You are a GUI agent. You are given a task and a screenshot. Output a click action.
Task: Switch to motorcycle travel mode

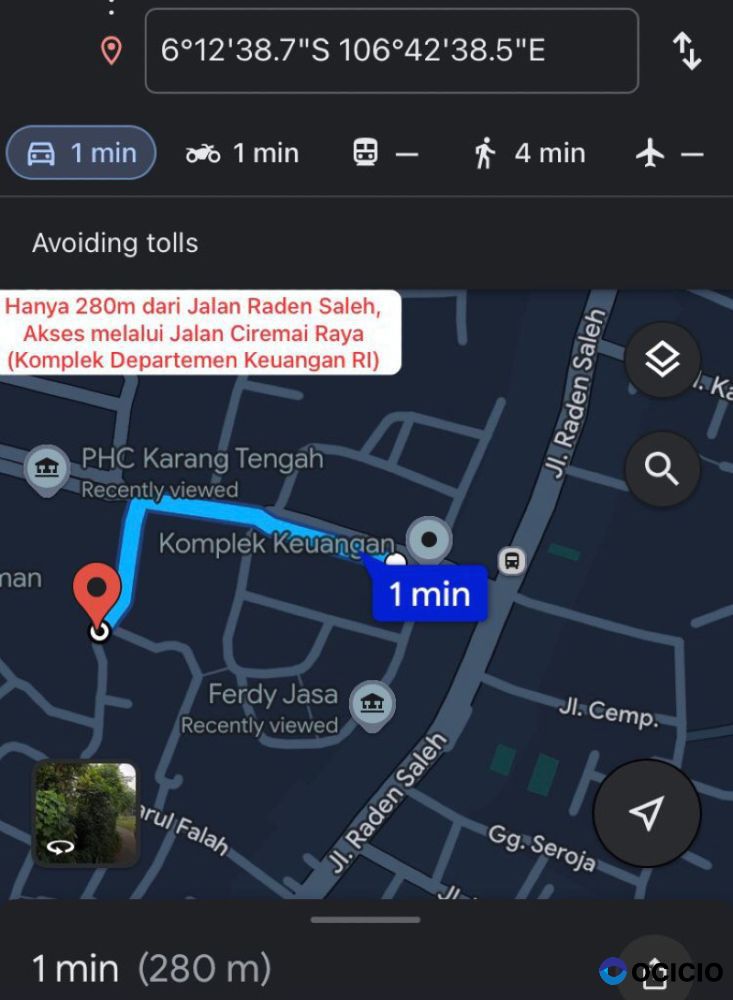point(242,153)
